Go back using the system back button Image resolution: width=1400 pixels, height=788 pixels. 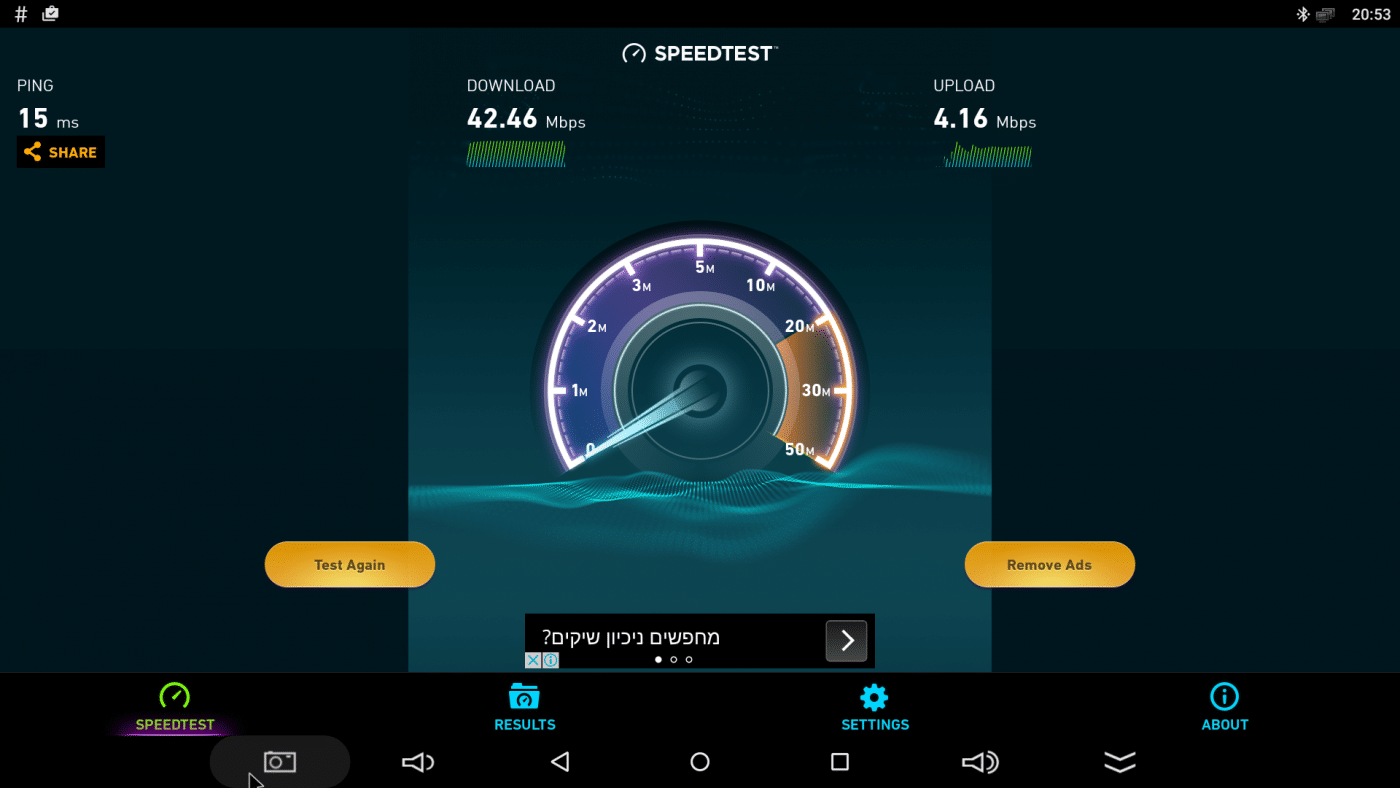[560, 762]
